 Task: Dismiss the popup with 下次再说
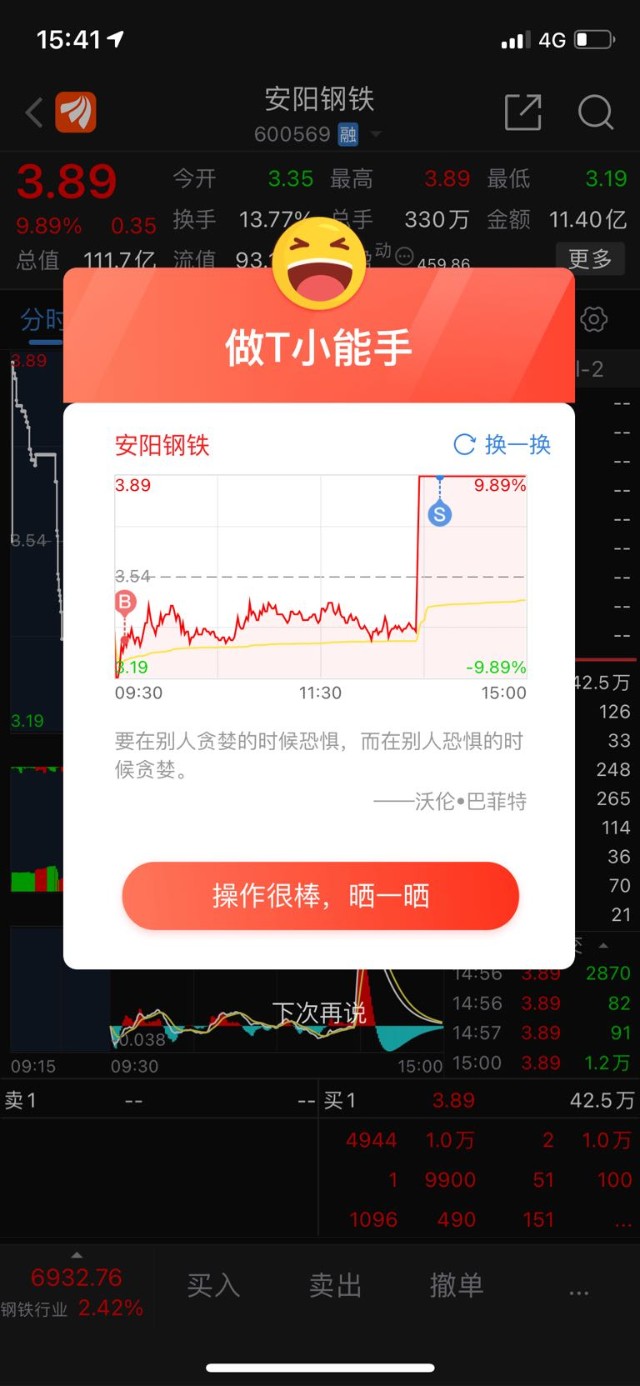click(320, 1012)
